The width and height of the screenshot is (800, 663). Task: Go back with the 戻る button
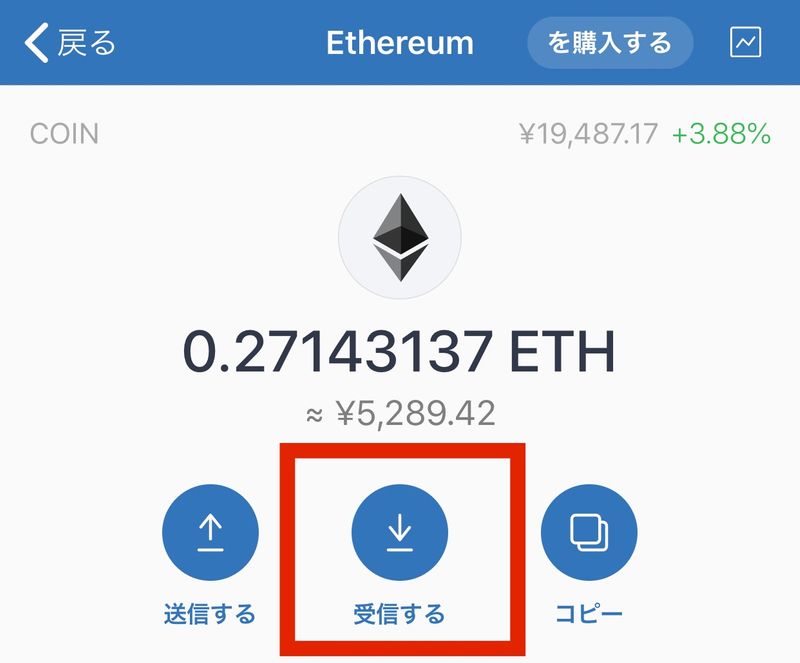pos(70,43)
